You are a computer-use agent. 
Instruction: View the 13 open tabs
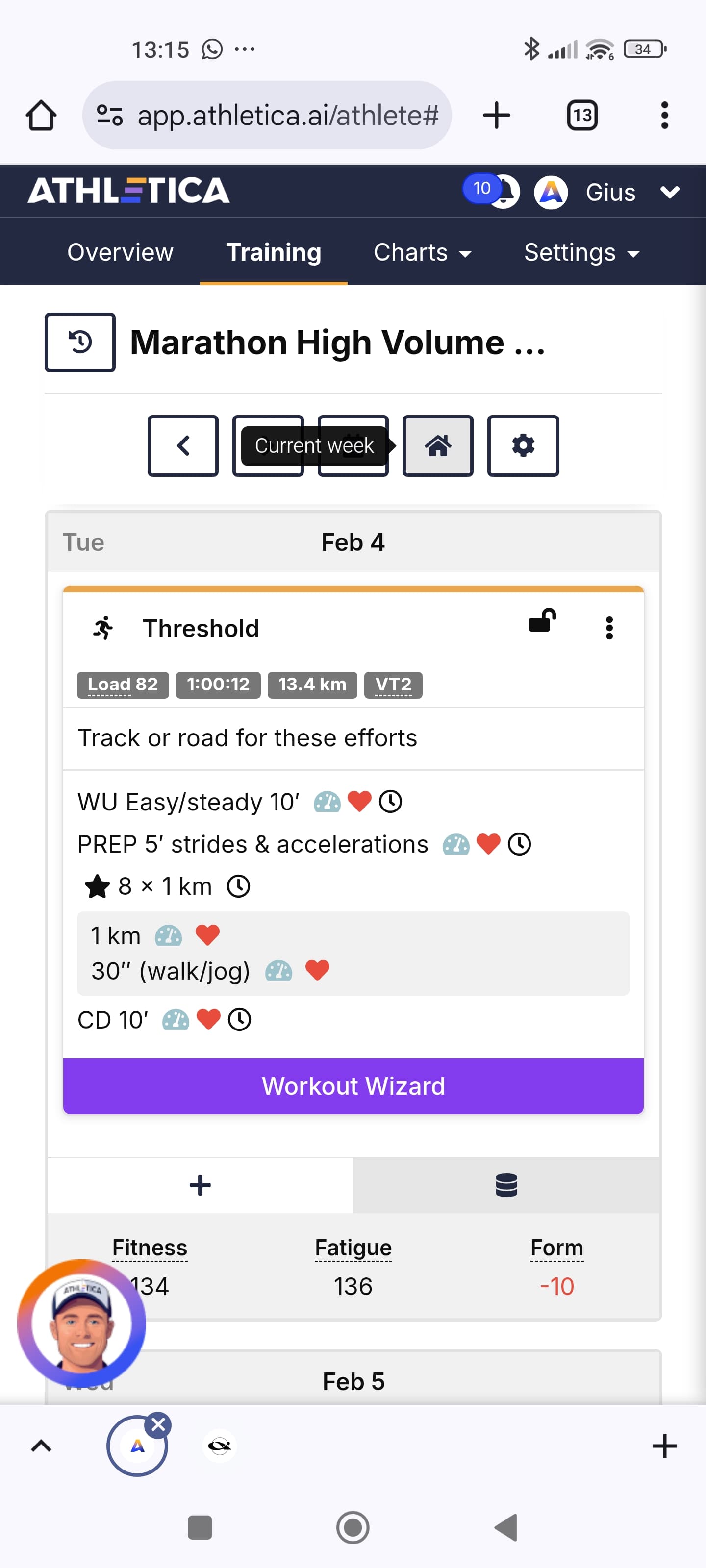[582, 116]
